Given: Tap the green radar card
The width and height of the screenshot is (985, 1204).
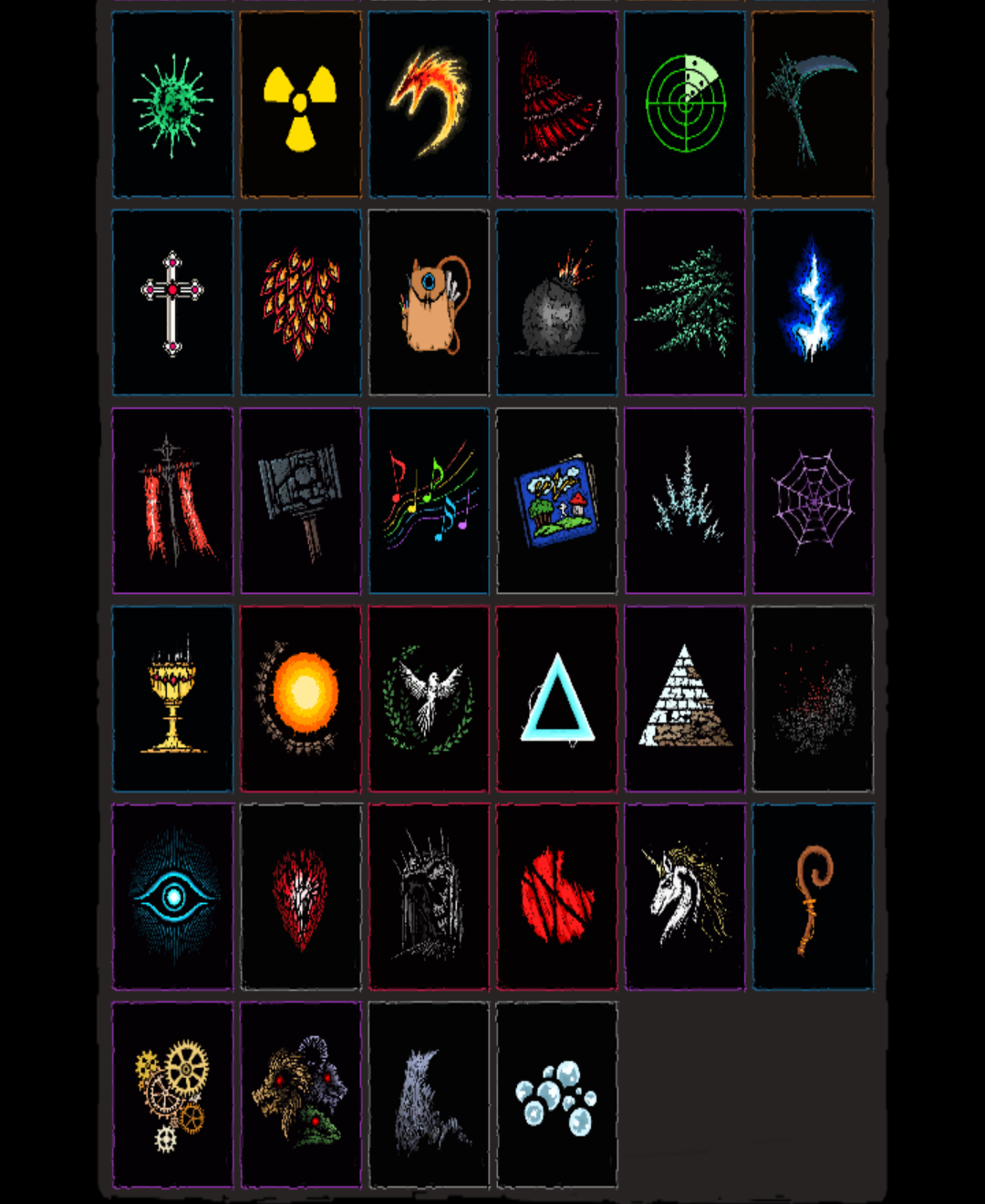Looking at the screenshot, I should point(685,105).
